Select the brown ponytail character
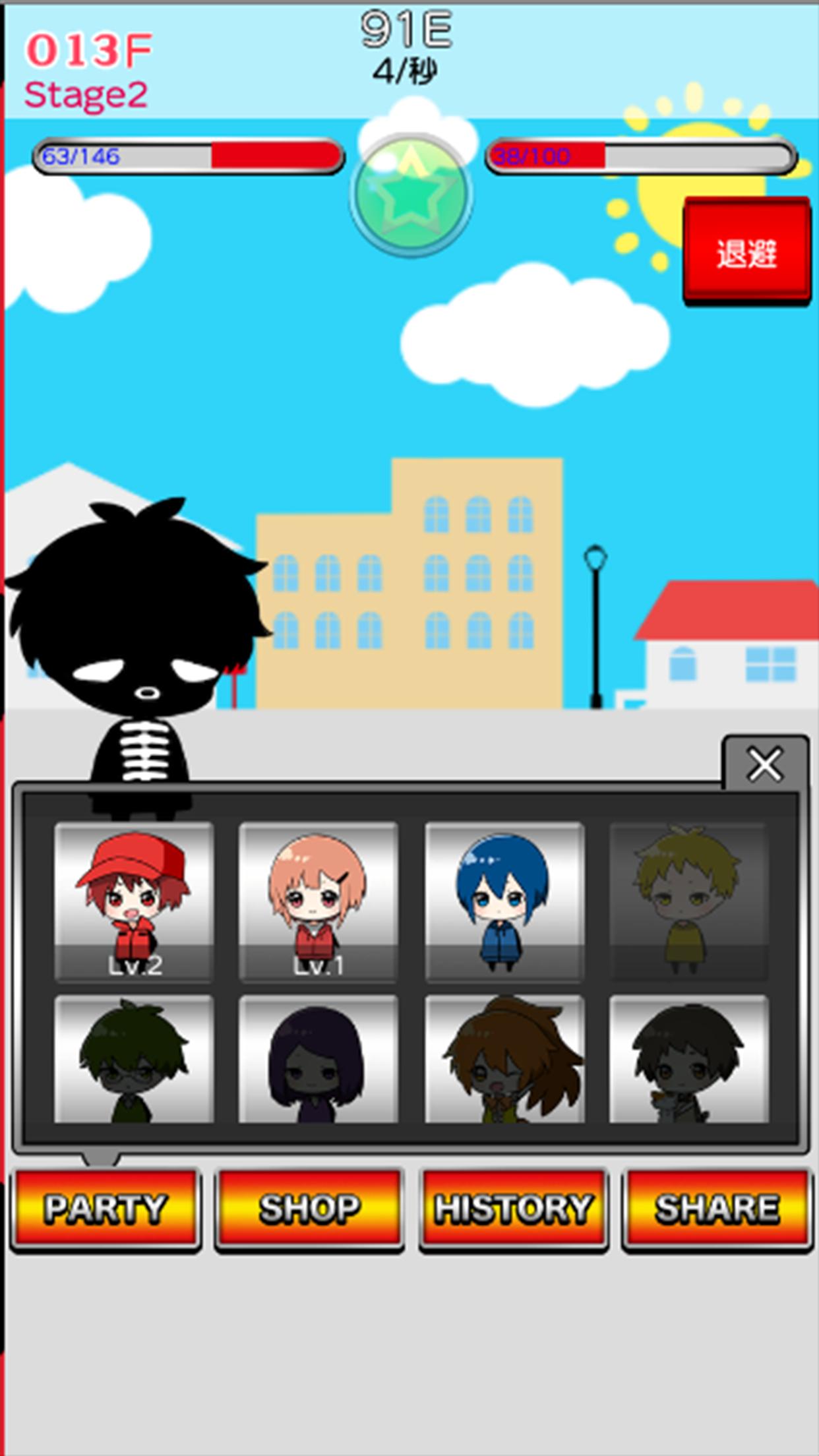The height and width of the screenshot is (1456, 819). [x=504, y=1059]
